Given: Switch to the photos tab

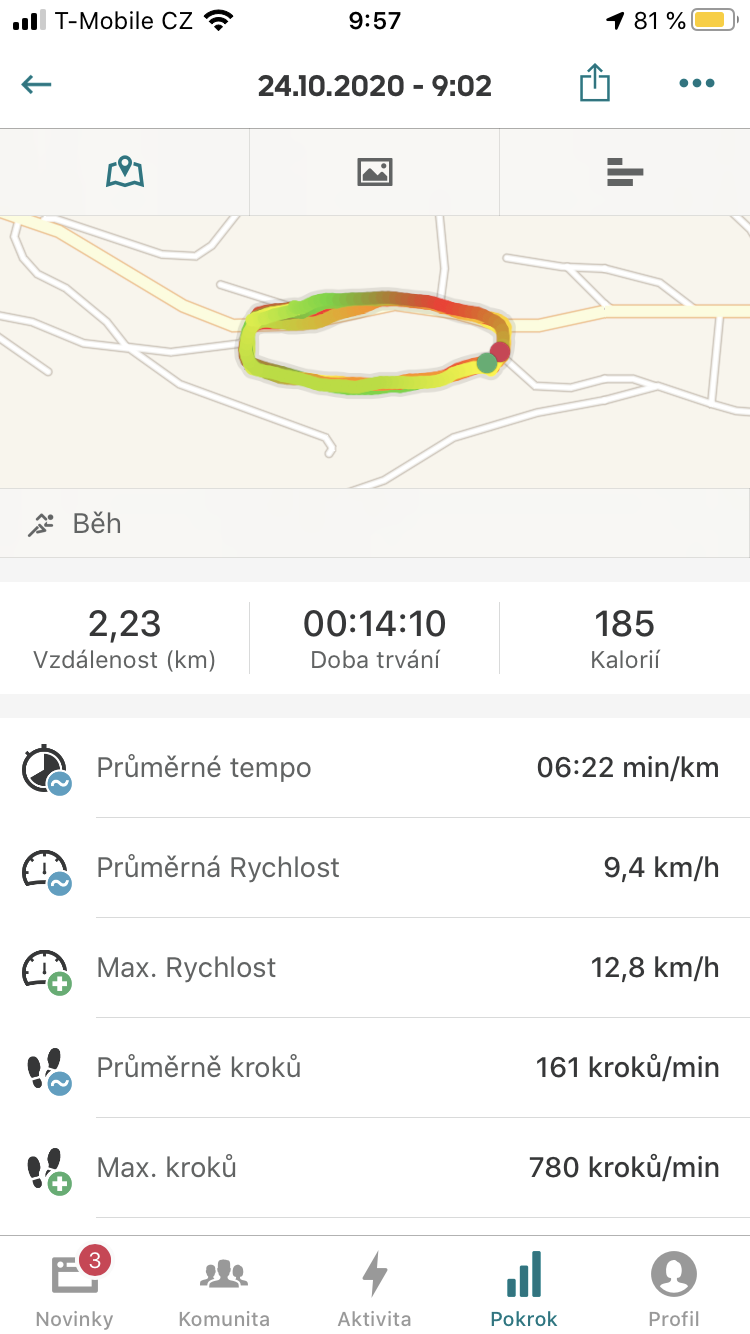Looking at the screenshot, I should click(375, 172).
